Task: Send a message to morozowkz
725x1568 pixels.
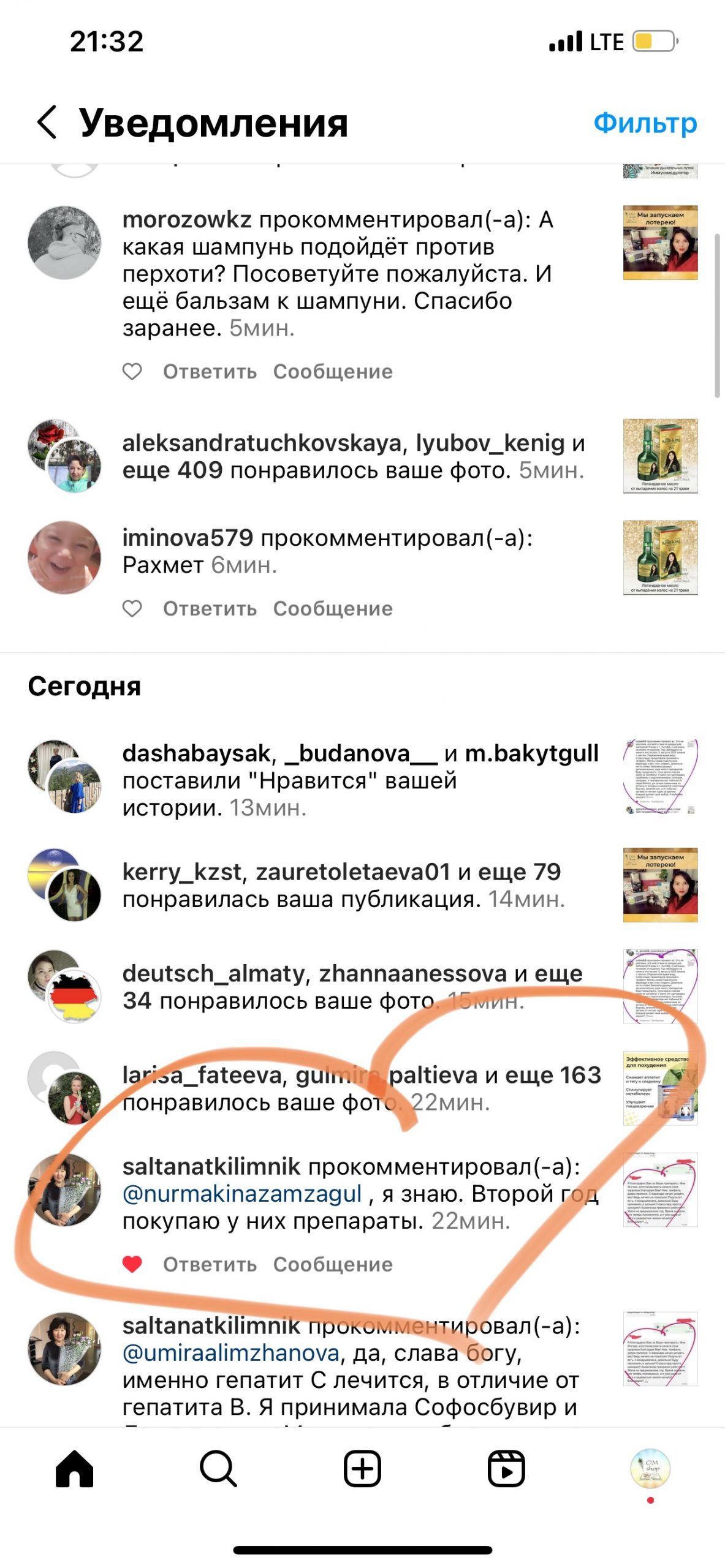Action: [333, 371]
